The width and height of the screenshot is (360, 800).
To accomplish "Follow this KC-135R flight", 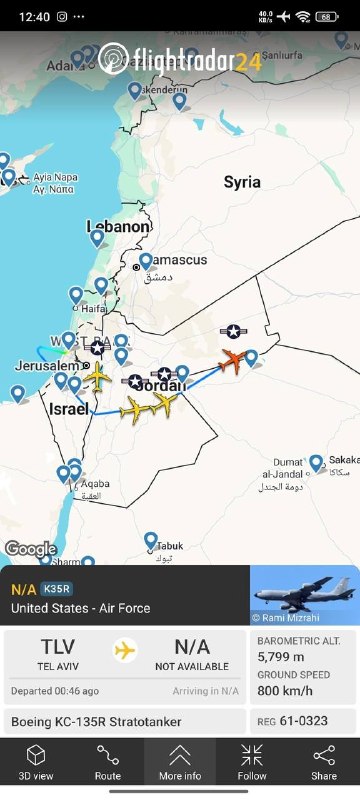I will 252,763.
